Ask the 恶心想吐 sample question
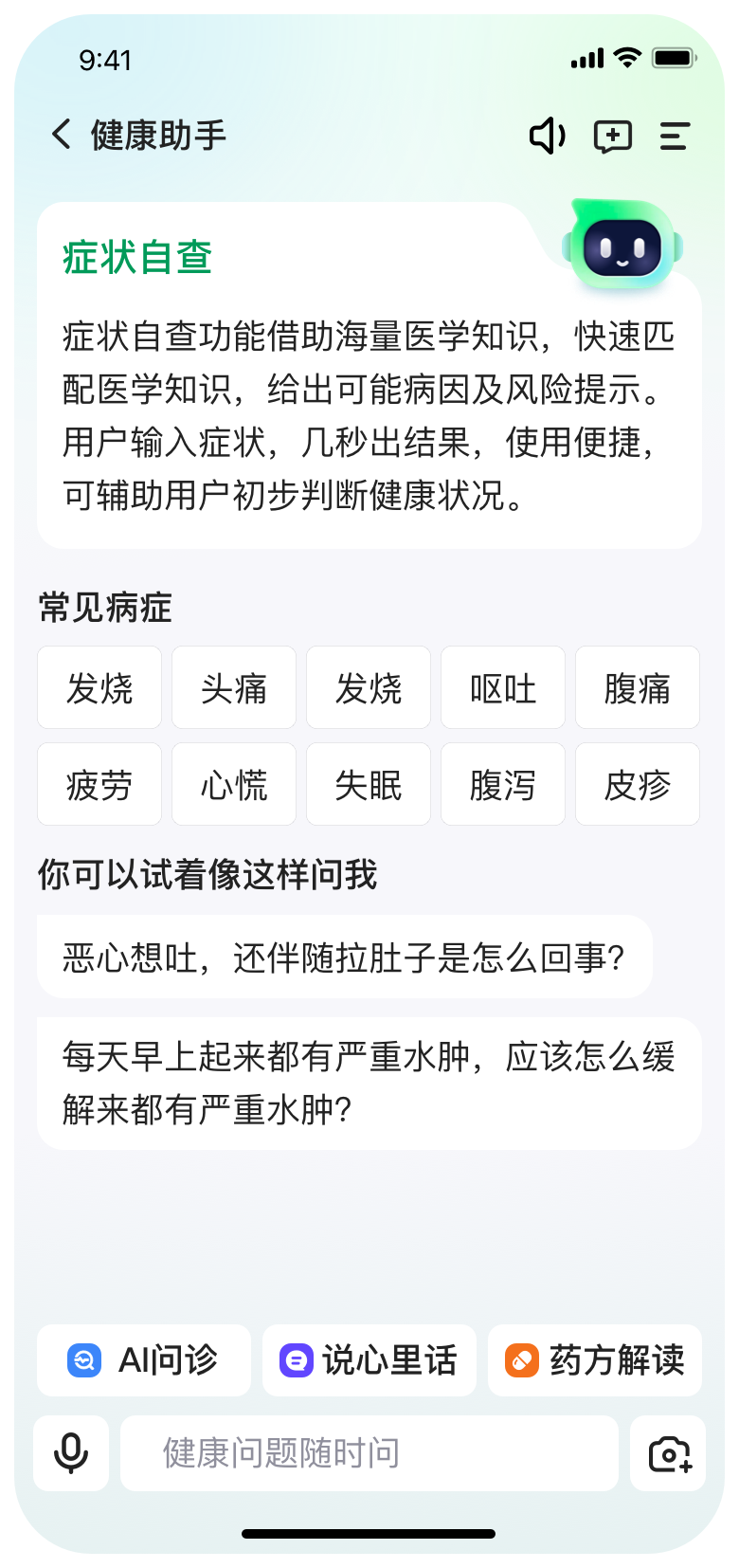This screenshot has height=1568, width=739. point(344,957)
